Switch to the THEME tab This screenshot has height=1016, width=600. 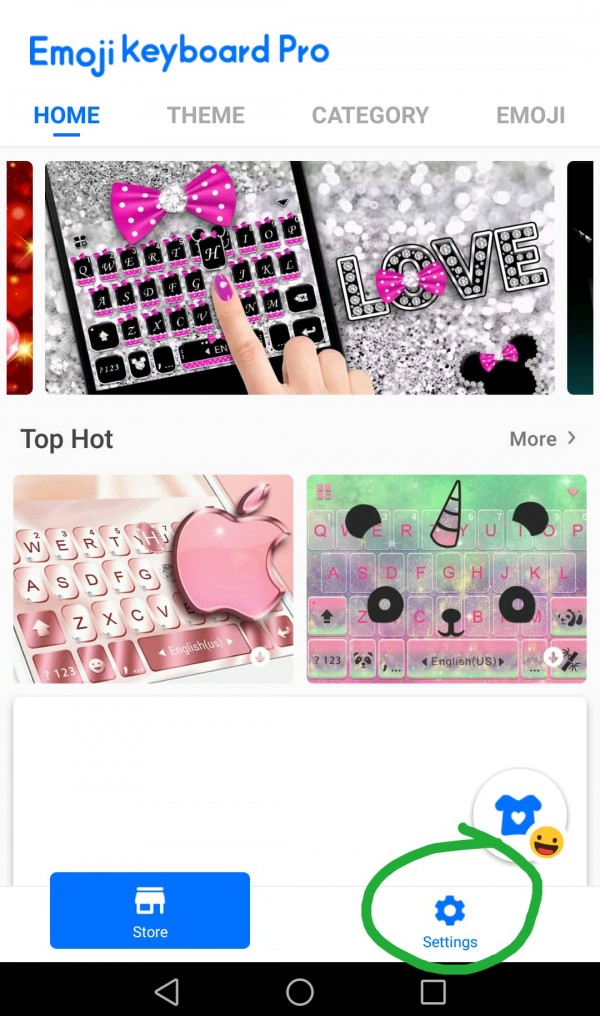click(206, 115)
